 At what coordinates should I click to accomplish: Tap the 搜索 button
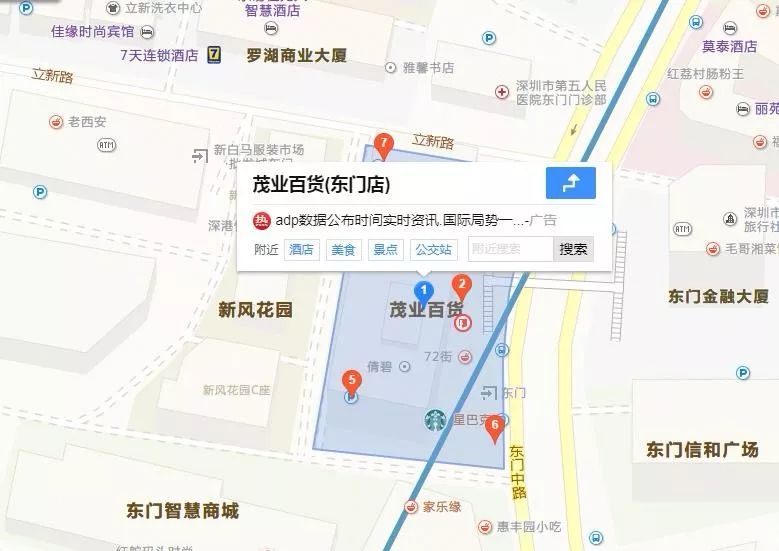(x=573, y=249)
